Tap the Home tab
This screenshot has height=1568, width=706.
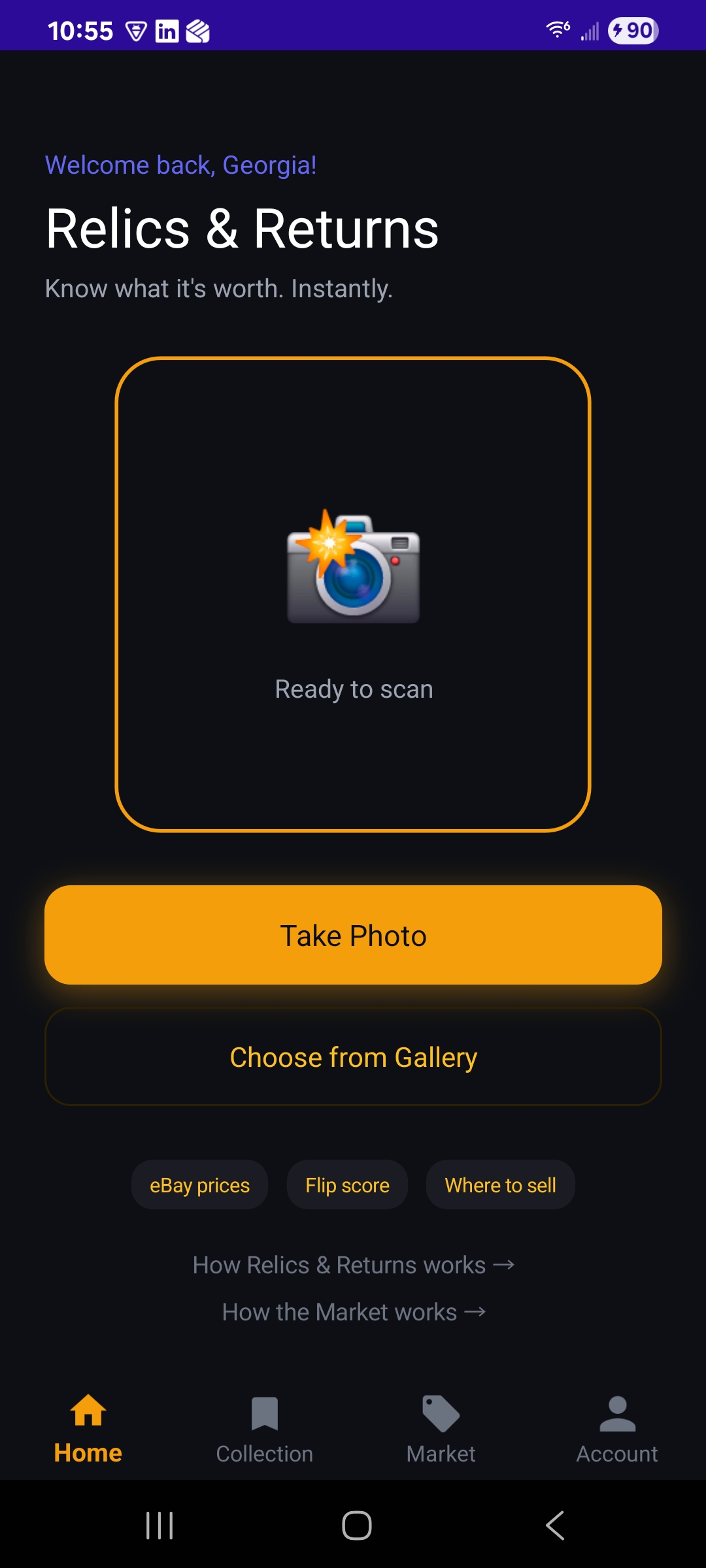[x=88, y=1429]
